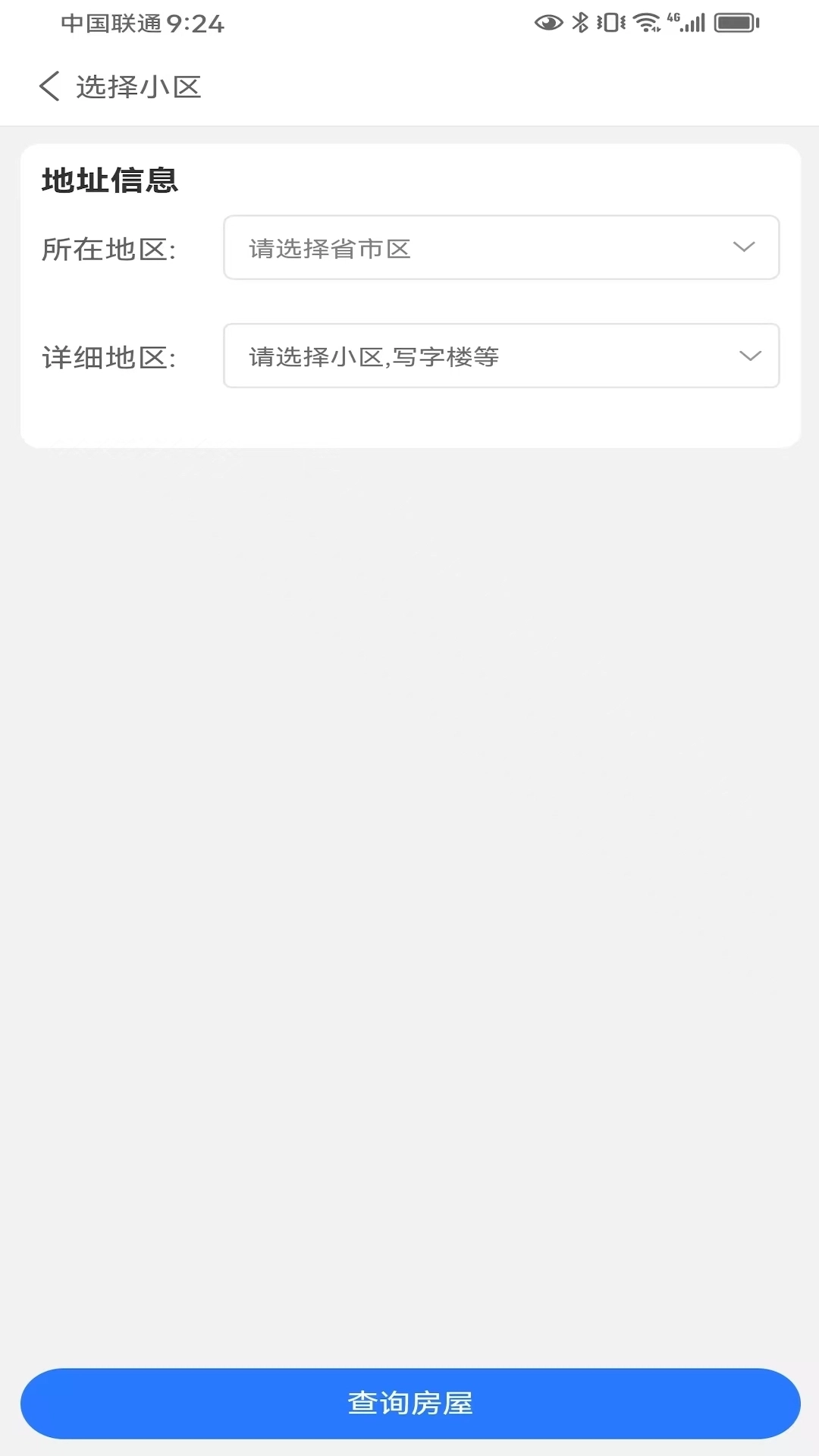The width and height of the screenshot is (819, 1456).
Task: Open the 请选择省市区 dropdown
Action: point(500,247)
